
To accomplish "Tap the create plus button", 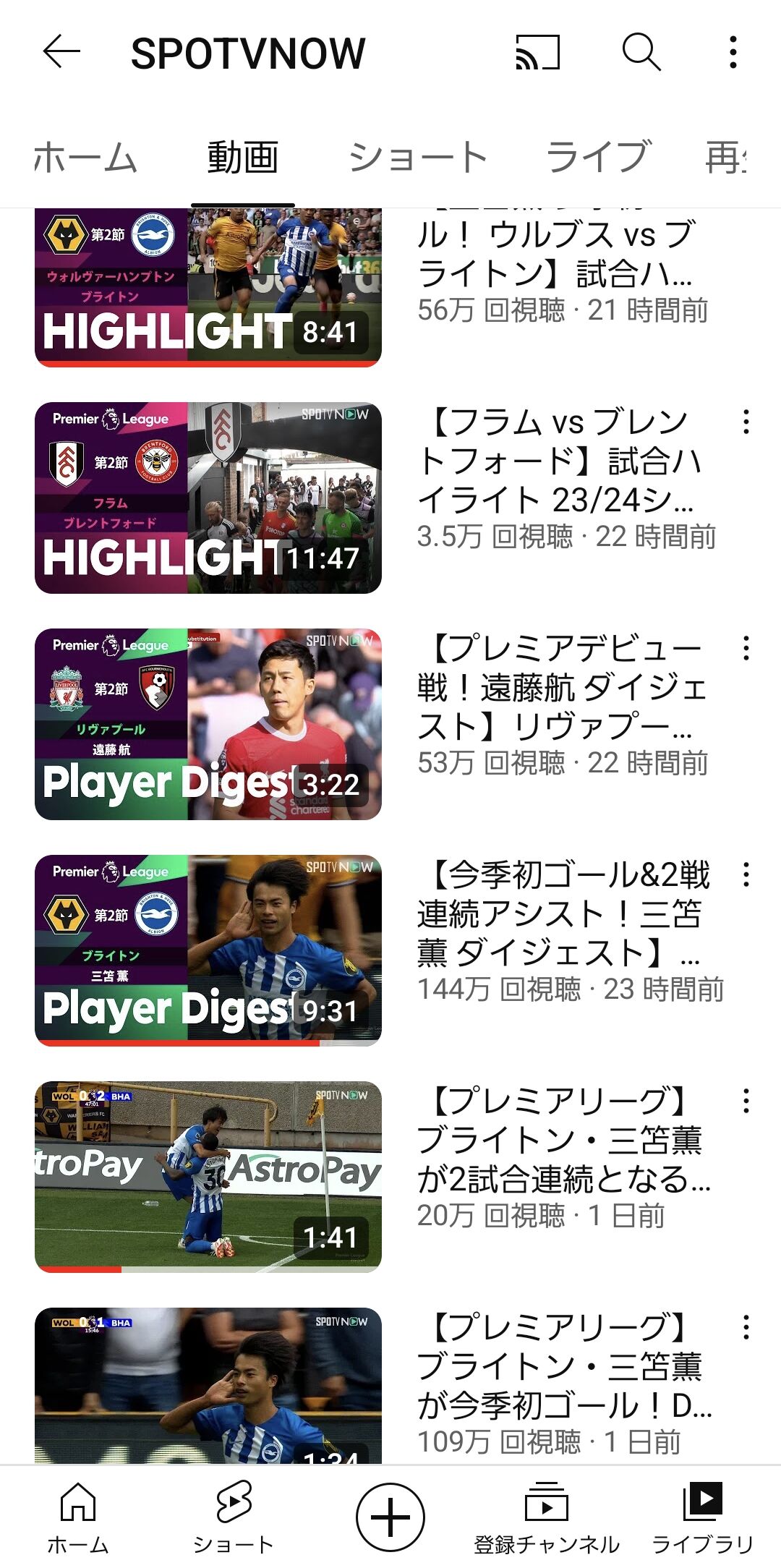I will tap(390, 1517).
